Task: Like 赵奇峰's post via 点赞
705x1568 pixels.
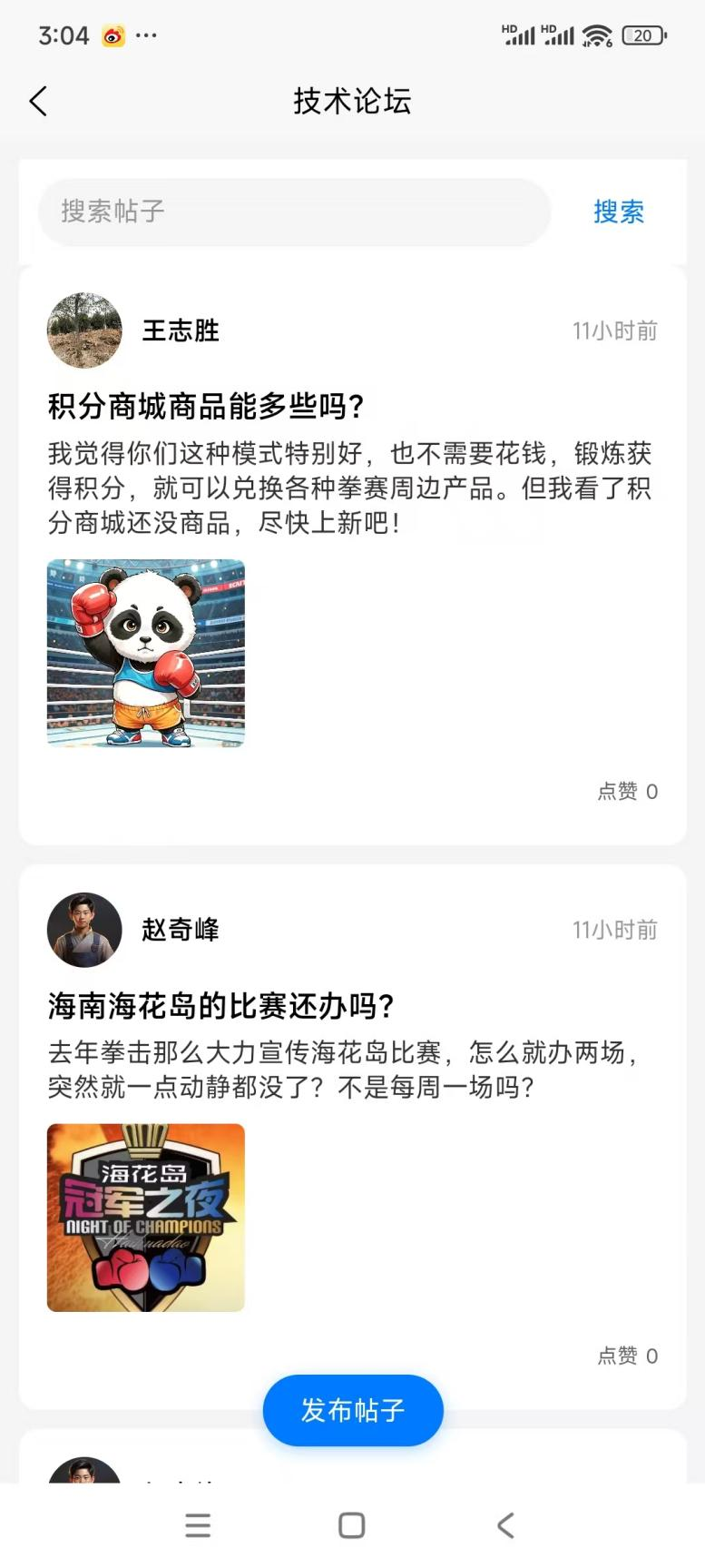Action: [627, 1356]
